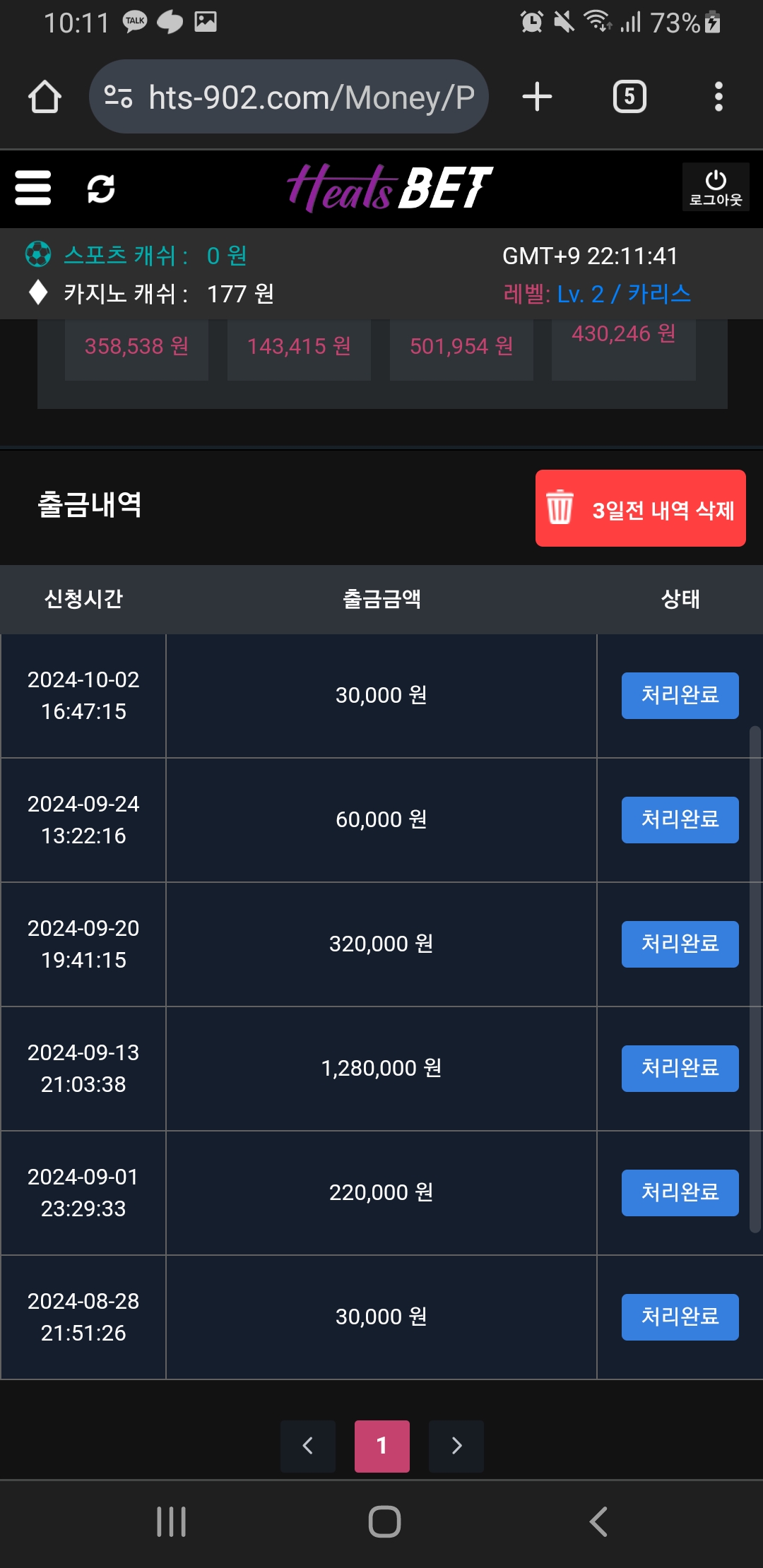
Task: Delete history older than 3 days
Action: click(640, 509)
